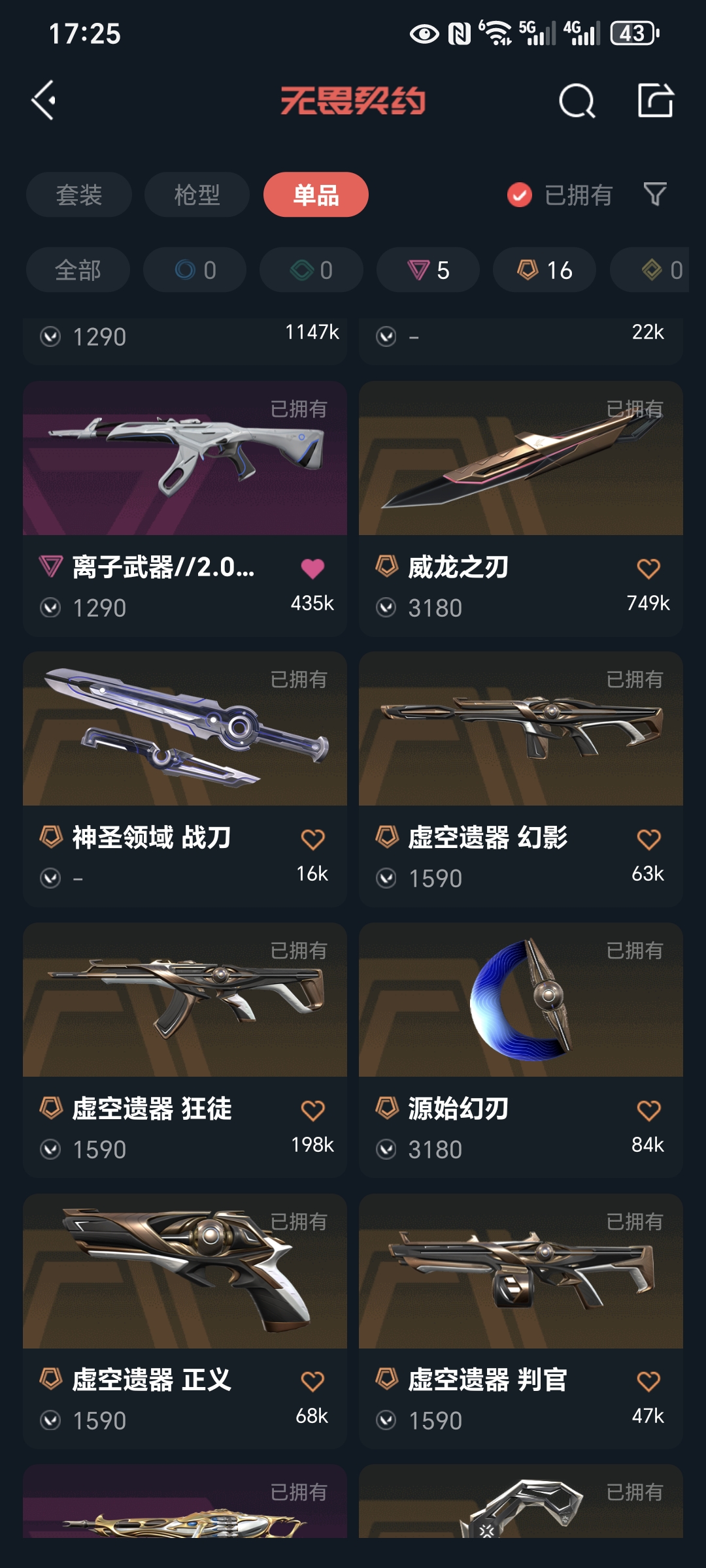The image size is (706, 1568).
Task: Open the 虚空遗器 正义 card
Action: (x=185, y=1271)
